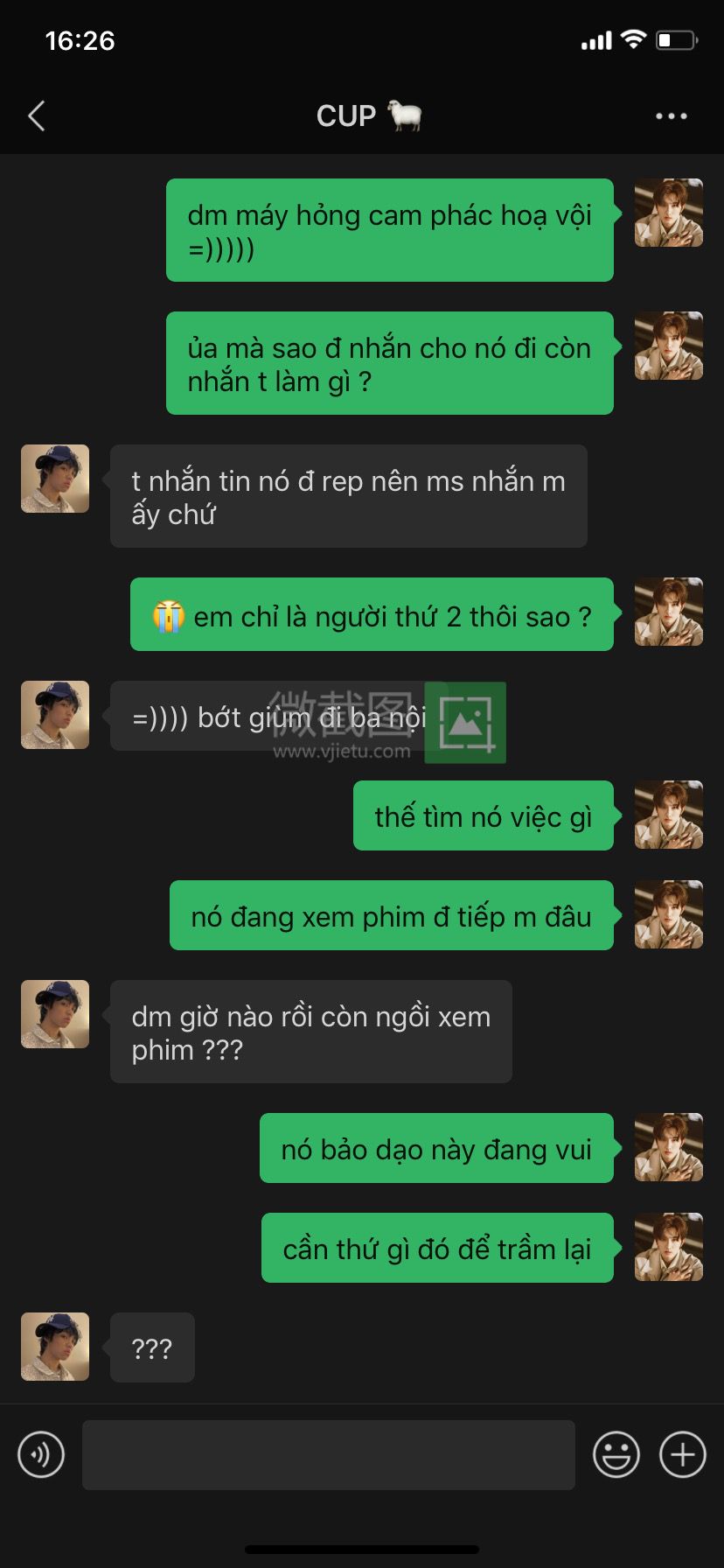Focus the message text field
The image size is (724, 1568).
point(328,1455)
